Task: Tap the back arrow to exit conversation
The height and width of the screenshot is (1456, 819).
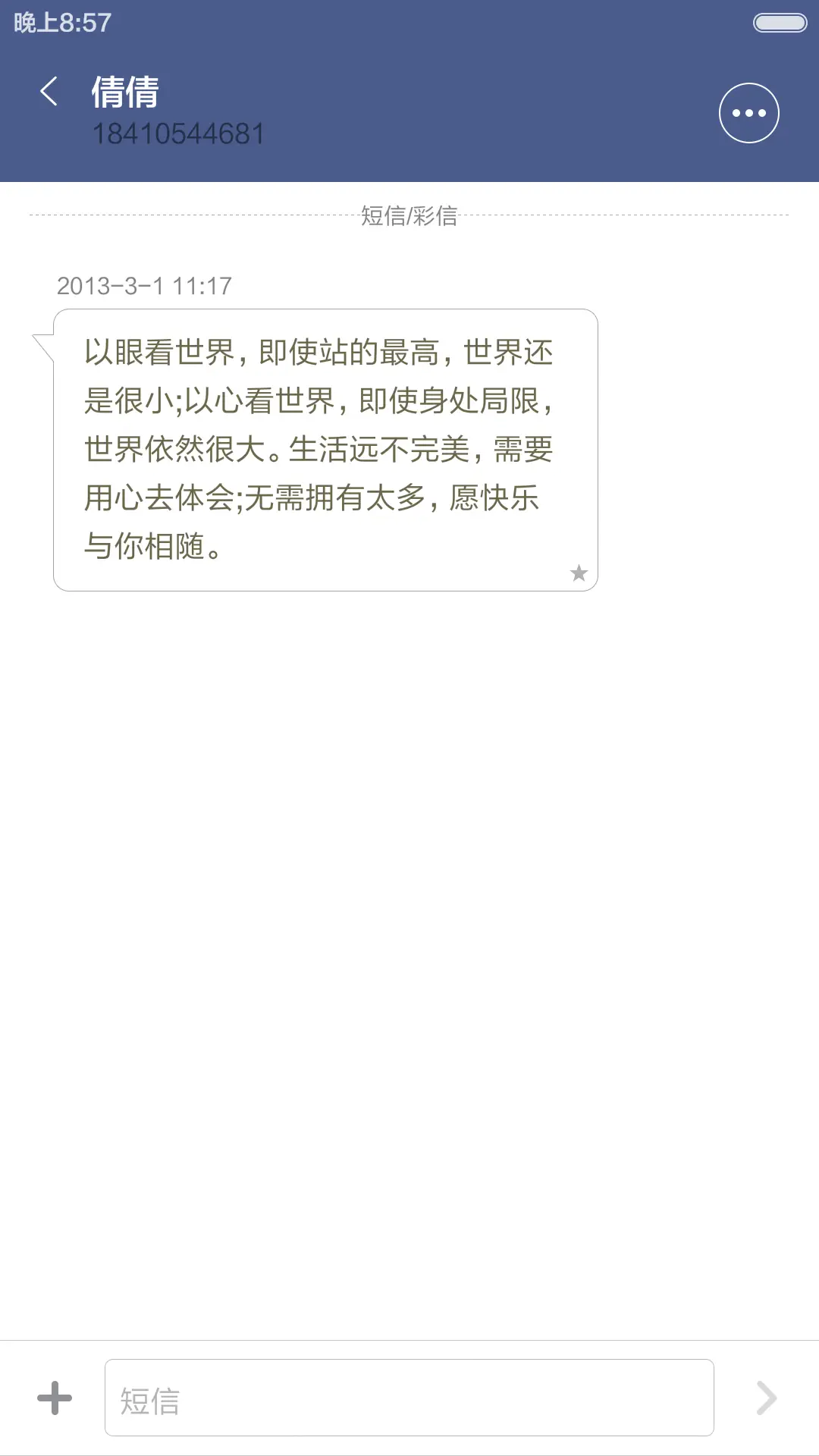Action: (x=50, y=91)
